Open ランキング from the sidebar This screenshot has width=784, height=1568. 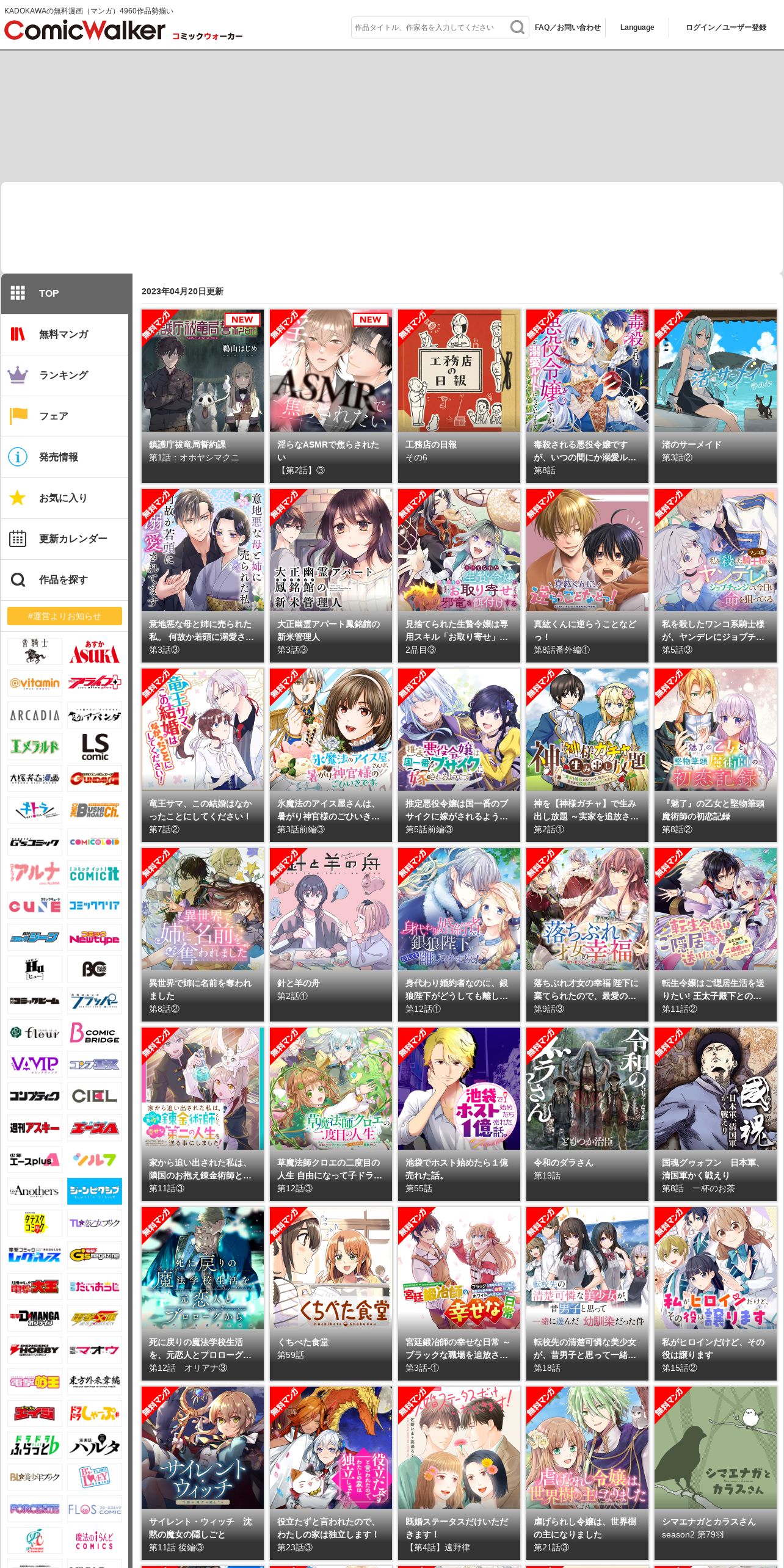coord(65,375)
